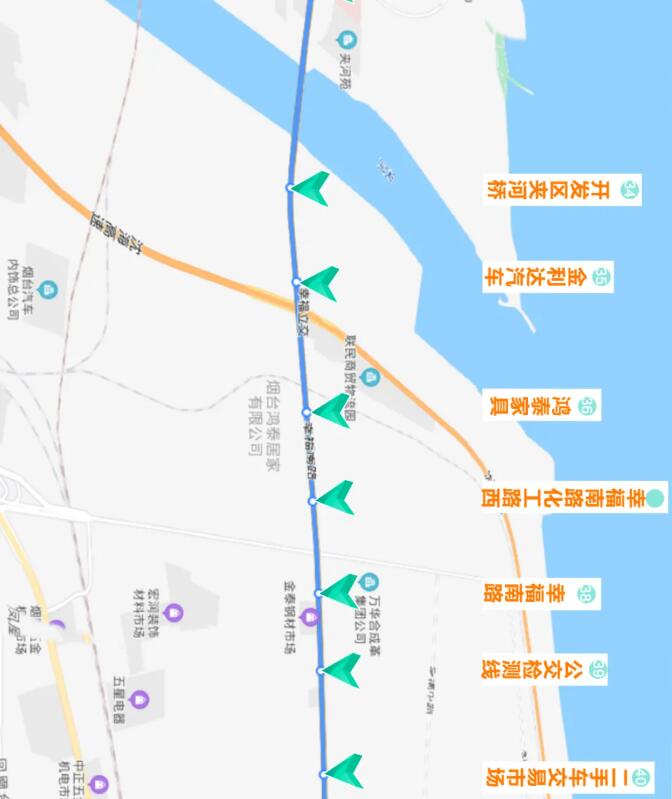Image resolution: width=672 pixels, height=799 pixels.
Task: Open stop 36 鸿泰家具 label
Action: coord(542,406)
